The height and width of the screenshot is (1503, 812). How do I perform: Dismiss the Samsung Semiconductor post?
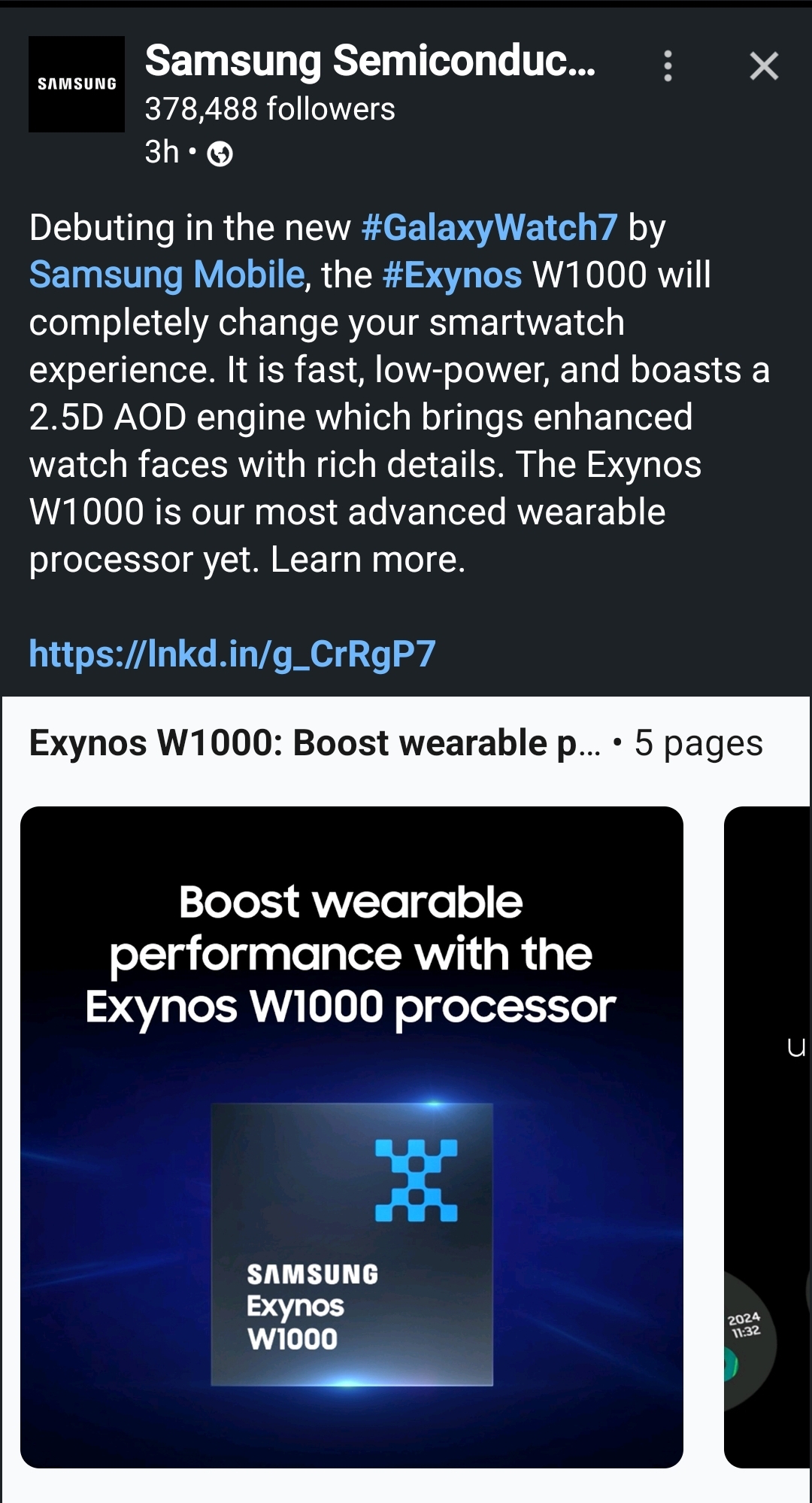tap(764, 66)
